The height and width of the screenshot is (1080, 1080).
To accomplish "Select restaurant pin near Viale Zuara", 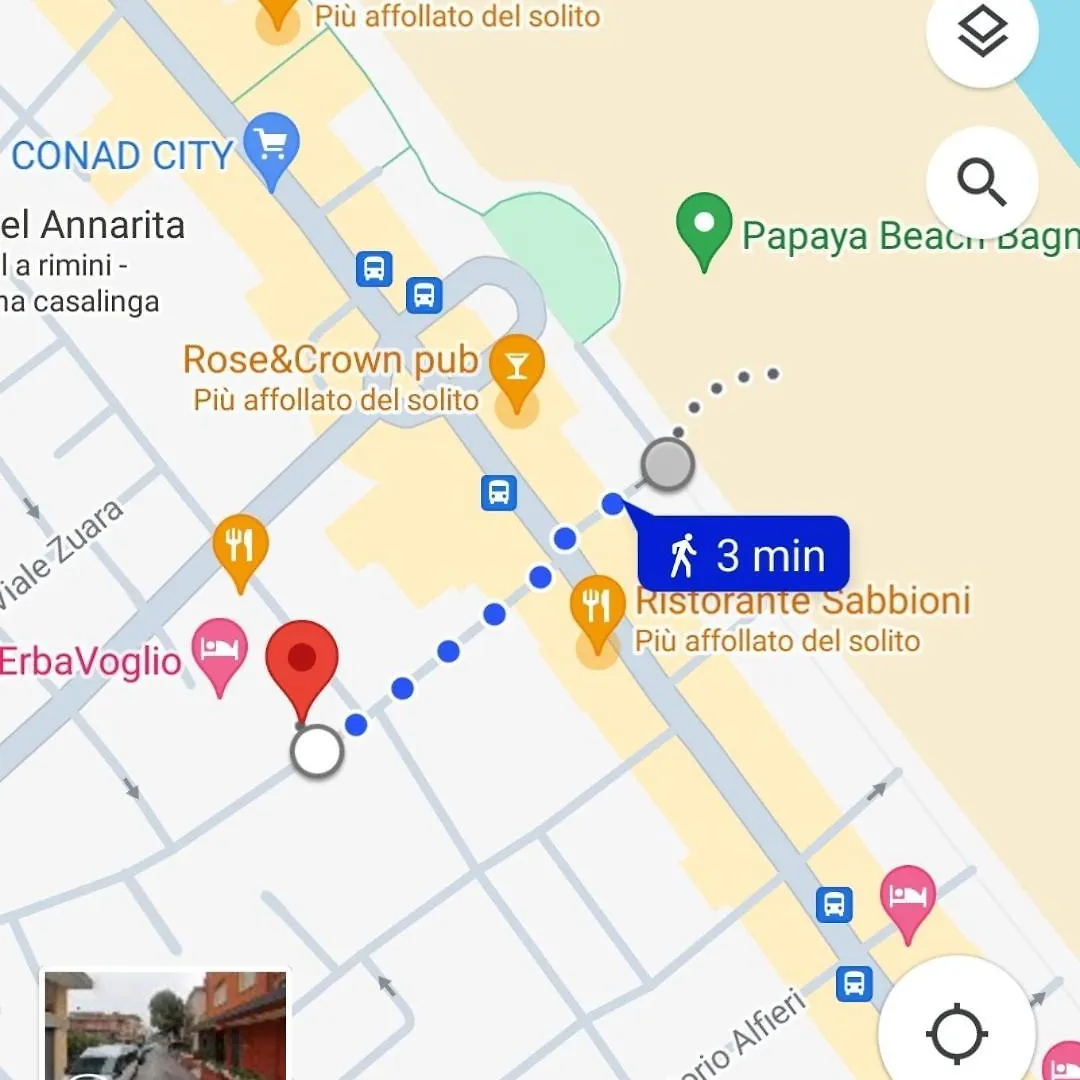I will [240, 548].
